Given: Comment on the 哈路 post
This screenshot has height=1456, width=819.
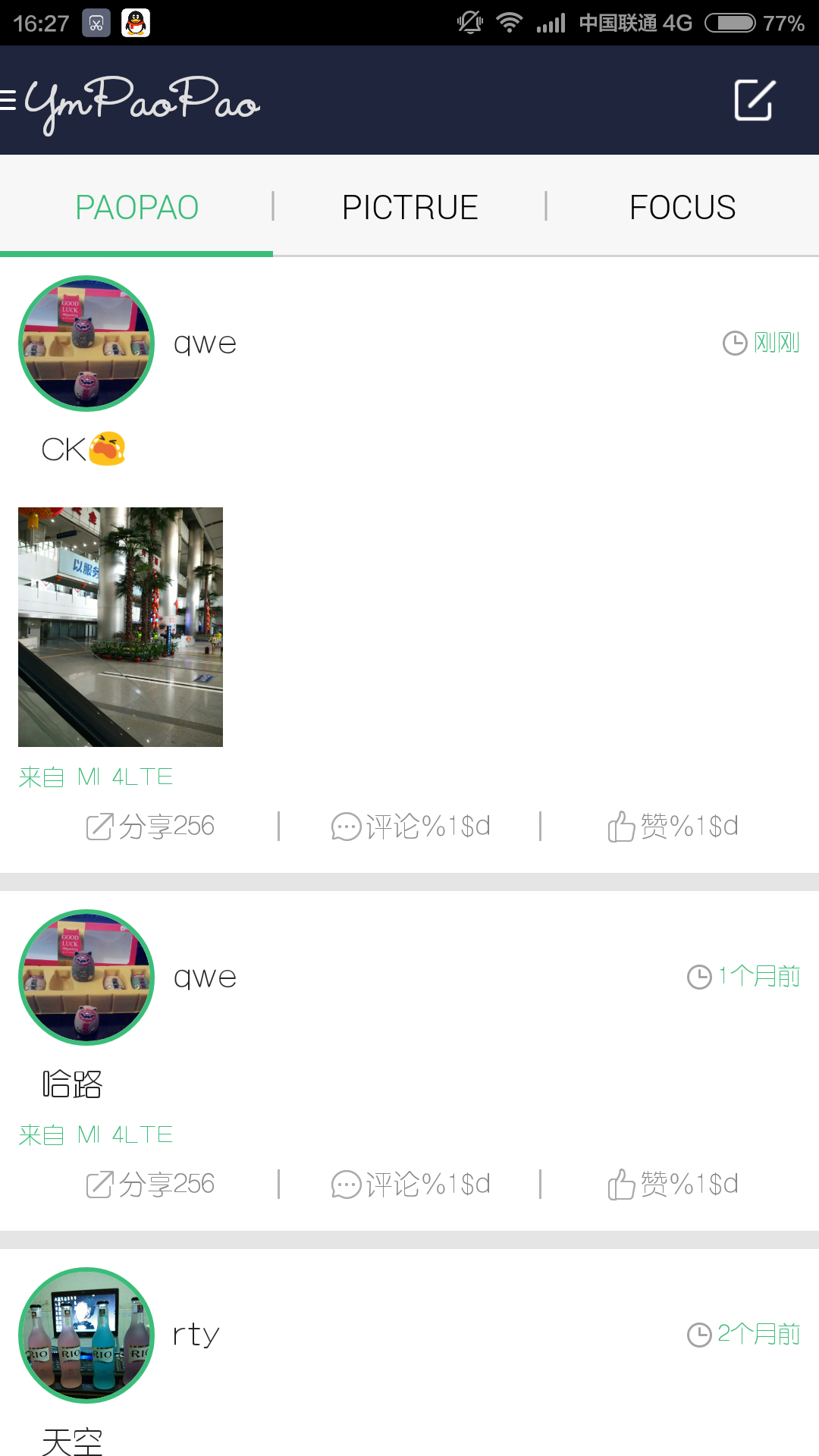Looking at the screenshot, I should [410, 1184].
